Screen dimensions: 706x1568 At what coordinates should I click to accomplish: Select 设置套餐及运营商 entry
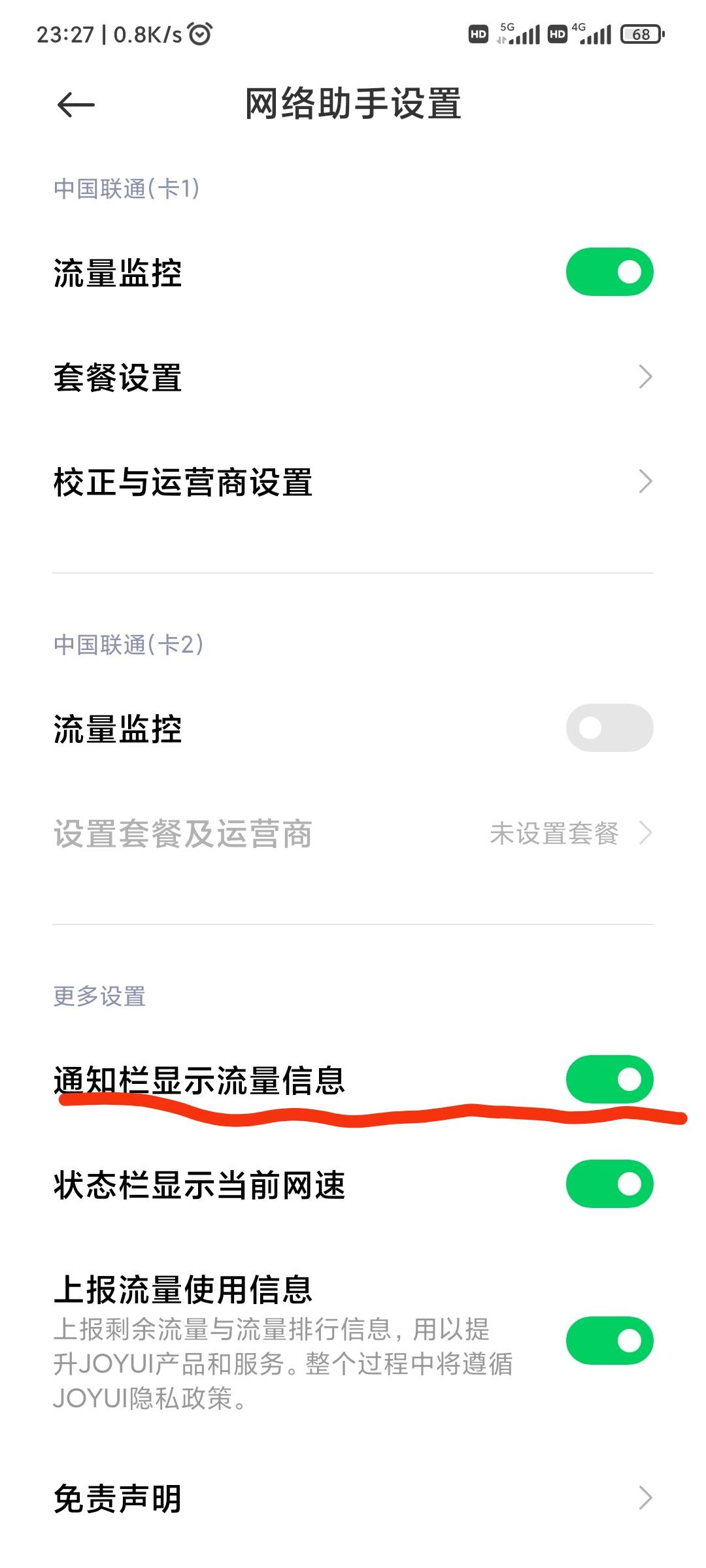(x=183, y=833)
